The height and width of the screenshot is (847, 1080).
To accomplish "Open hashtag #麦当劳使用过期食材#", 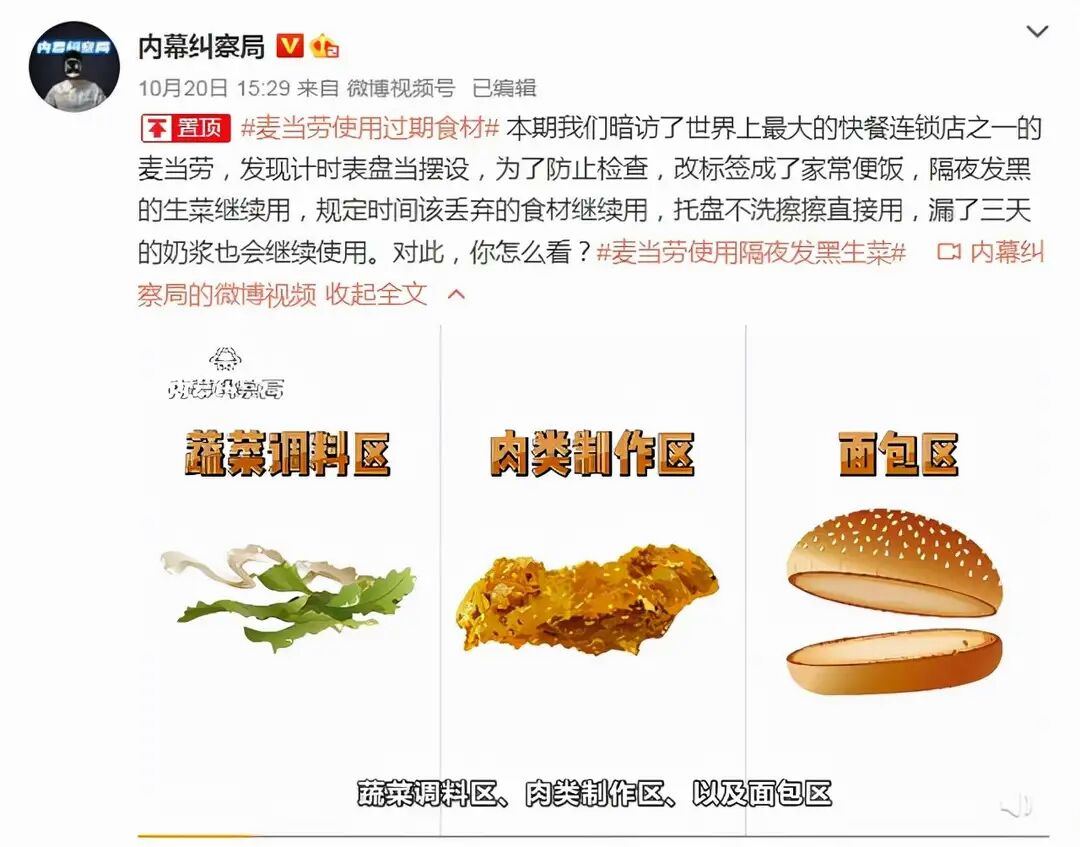I will click(369, 128).
